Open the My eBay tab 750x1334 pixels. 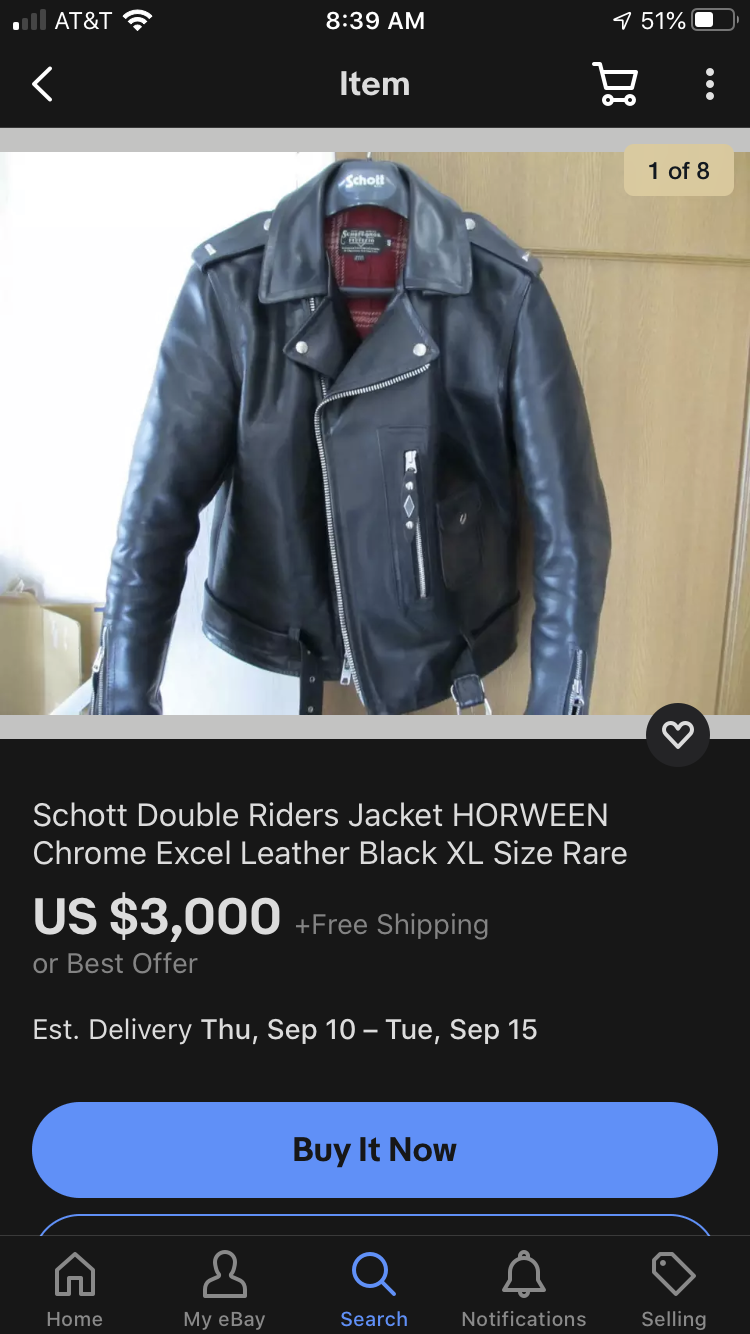point(224,1288)
